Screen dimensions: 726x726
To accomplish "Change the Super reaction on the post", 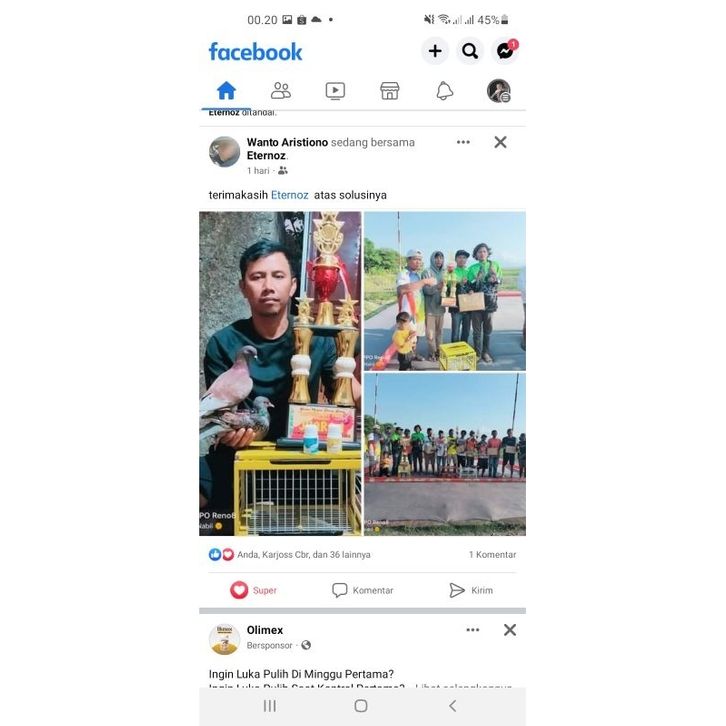I will [254, 590].
